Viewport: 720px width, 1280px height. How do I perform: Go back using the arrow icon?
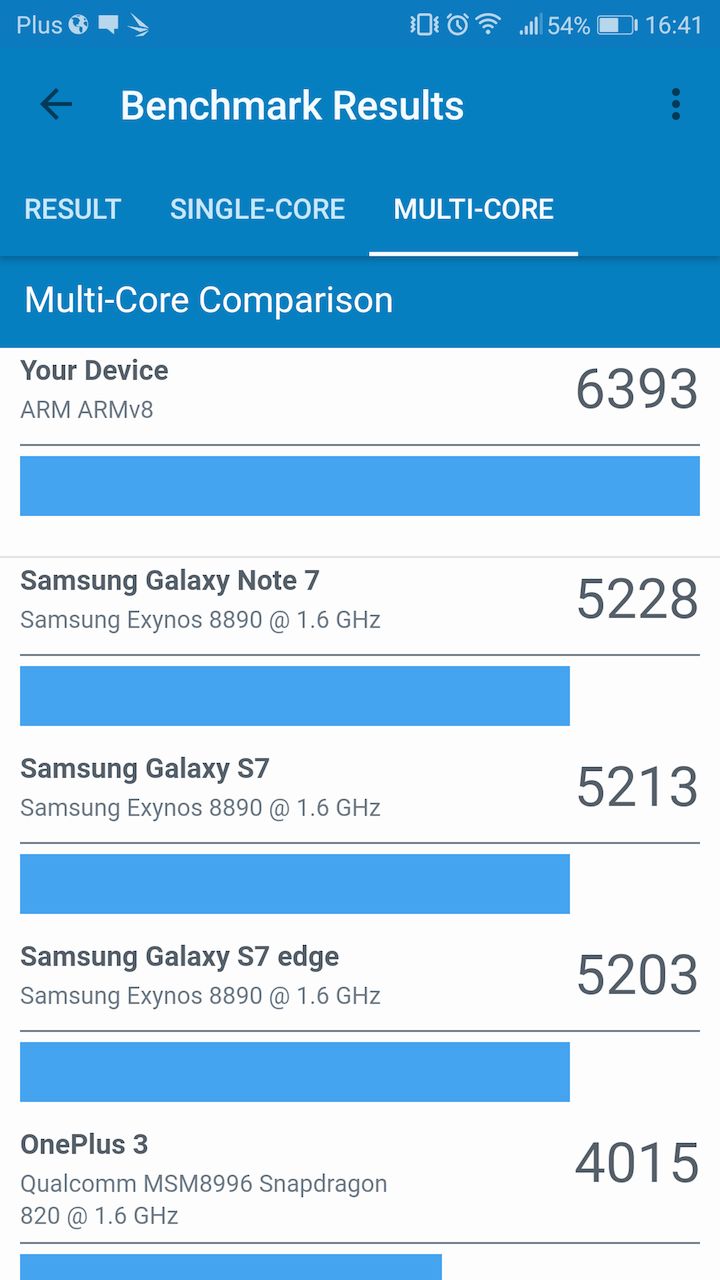tap(56, 105)
